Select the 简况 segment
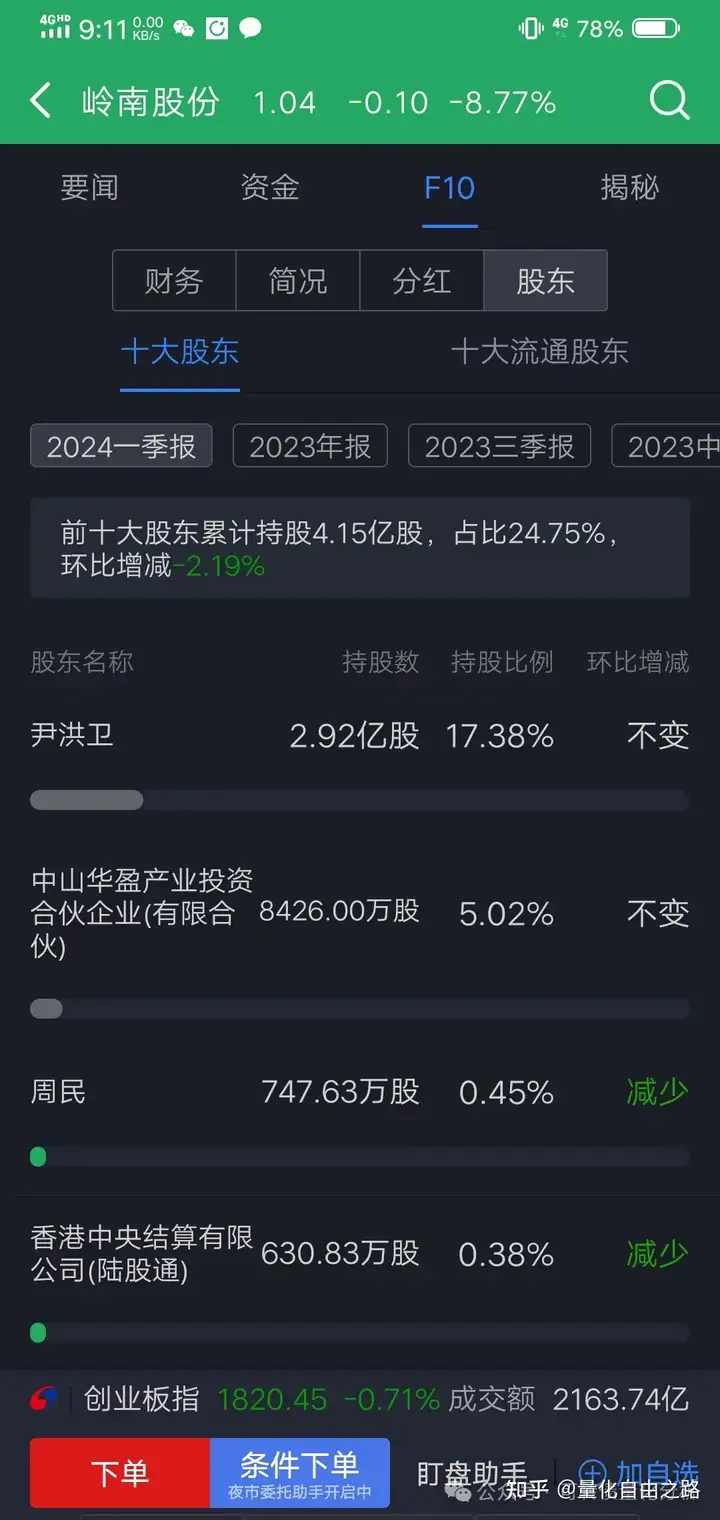This screenshot has height=1520, width=720. coord(298,281)
